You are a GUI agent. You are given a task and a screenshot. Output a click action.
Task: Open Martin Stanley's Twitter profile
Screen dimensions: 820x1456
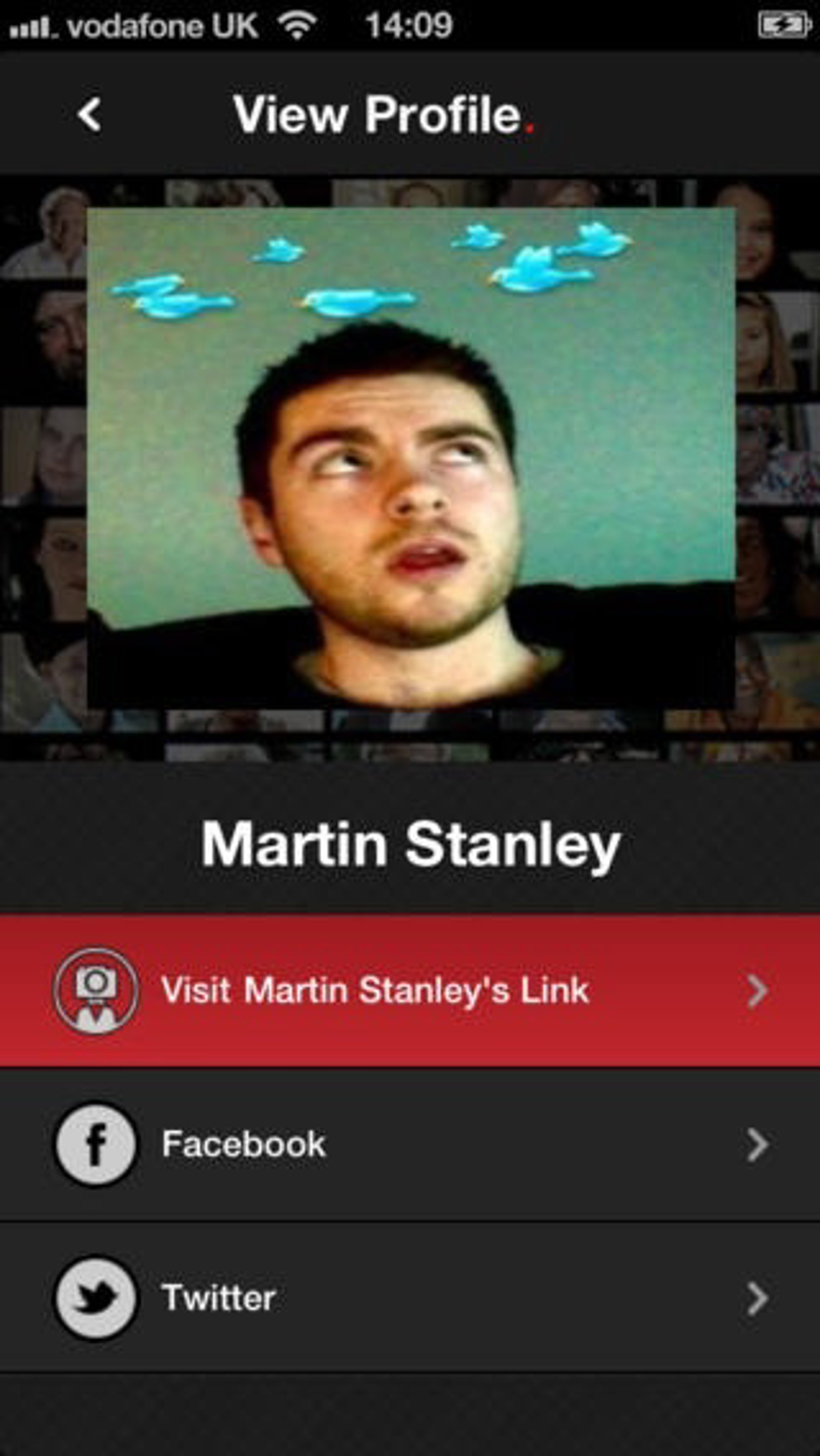(x=410, y=1297)
